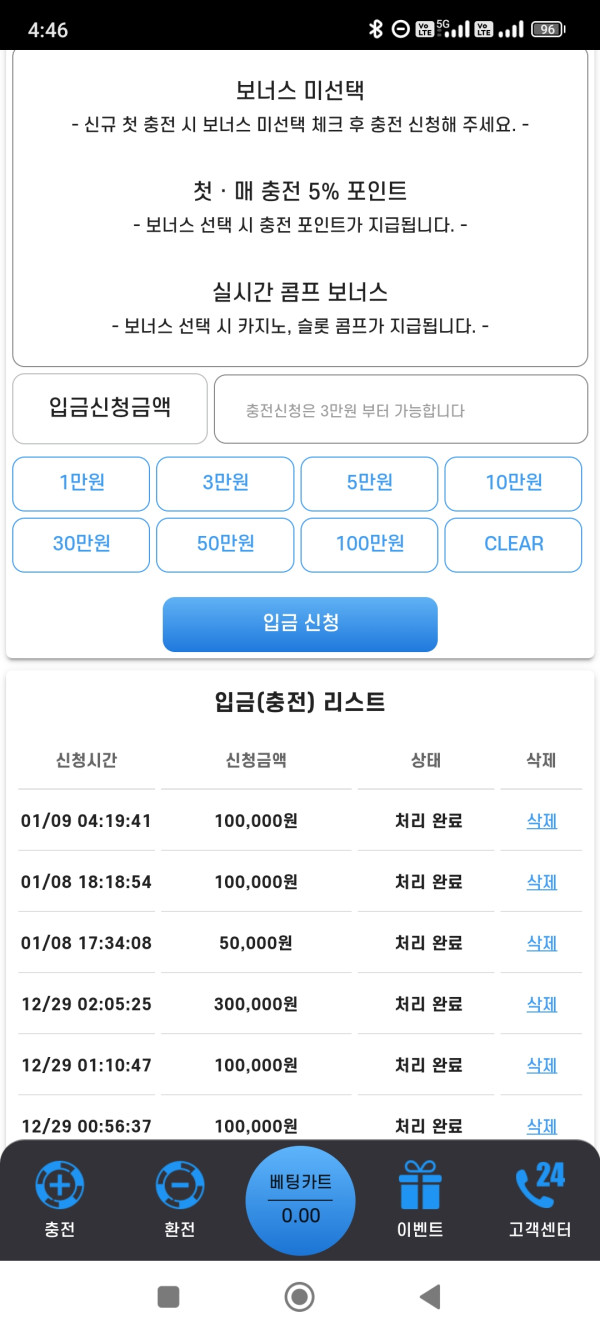This screenshot has height=1333, width=600.
Task: Tap the deposit amount input field
Action: 400,409
